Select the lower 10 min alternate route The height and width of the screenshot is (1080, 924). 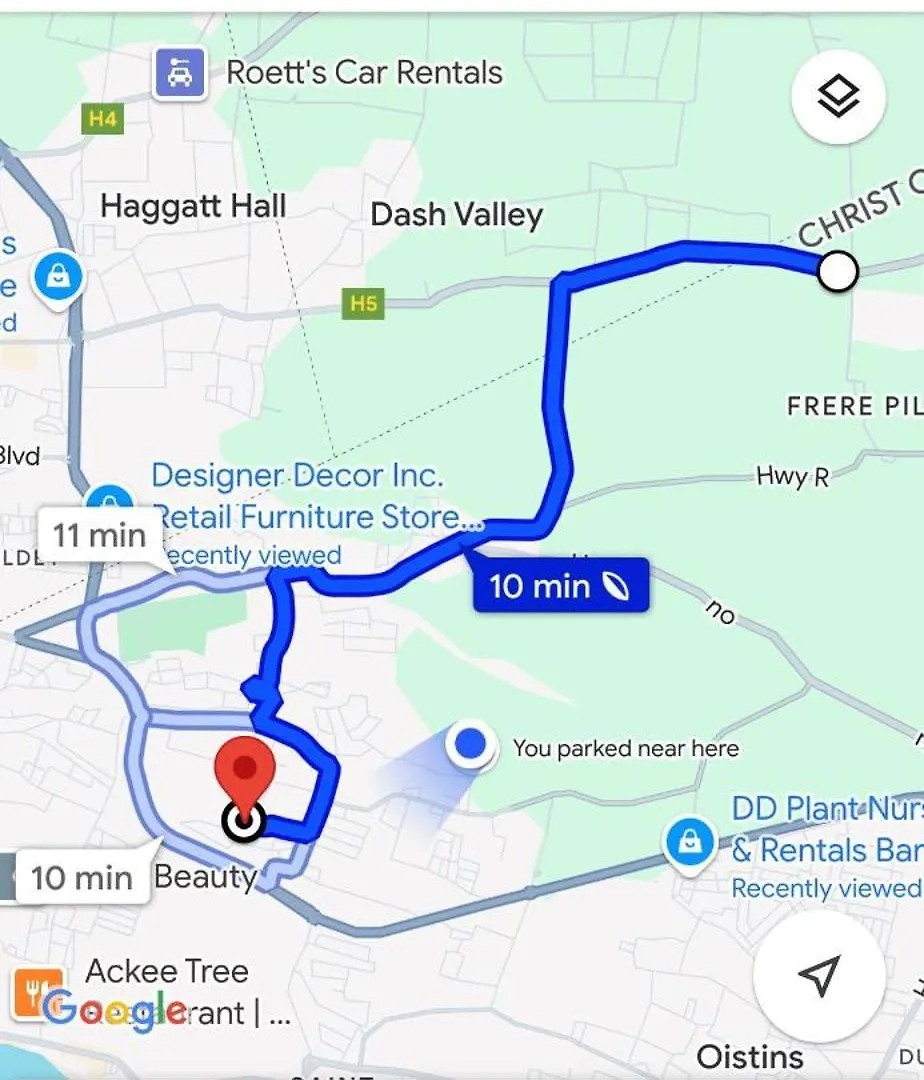[82, 878]
